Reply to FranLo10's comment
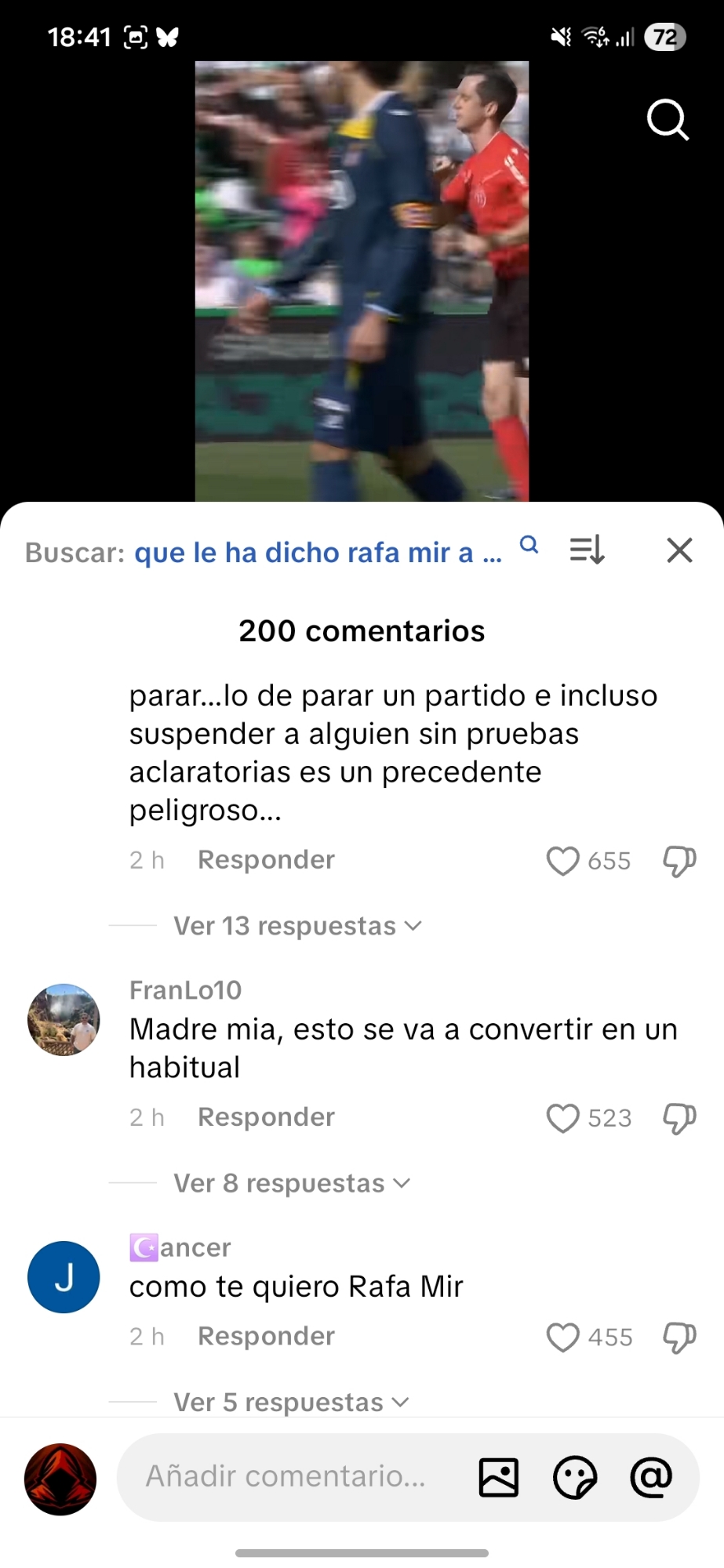Screen dimensions: 724x1568 pos(266,1117)
